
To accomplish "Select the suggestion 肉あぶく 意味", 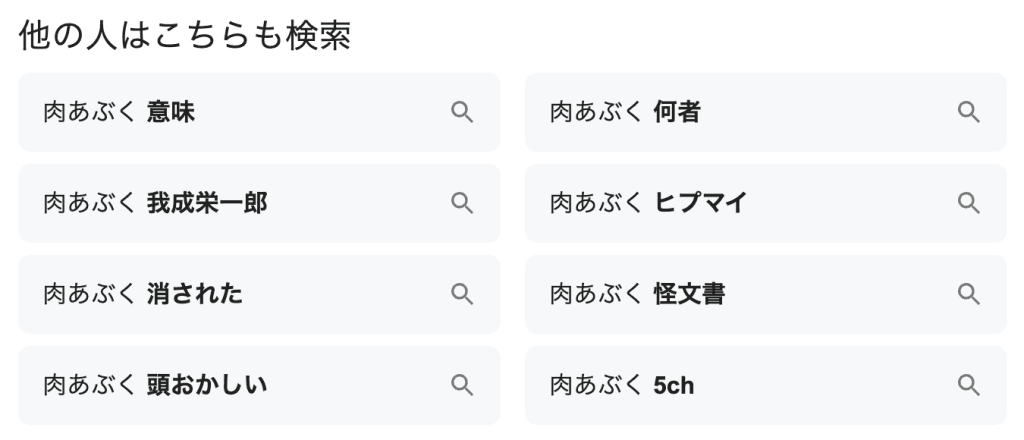I will (258, 112).
